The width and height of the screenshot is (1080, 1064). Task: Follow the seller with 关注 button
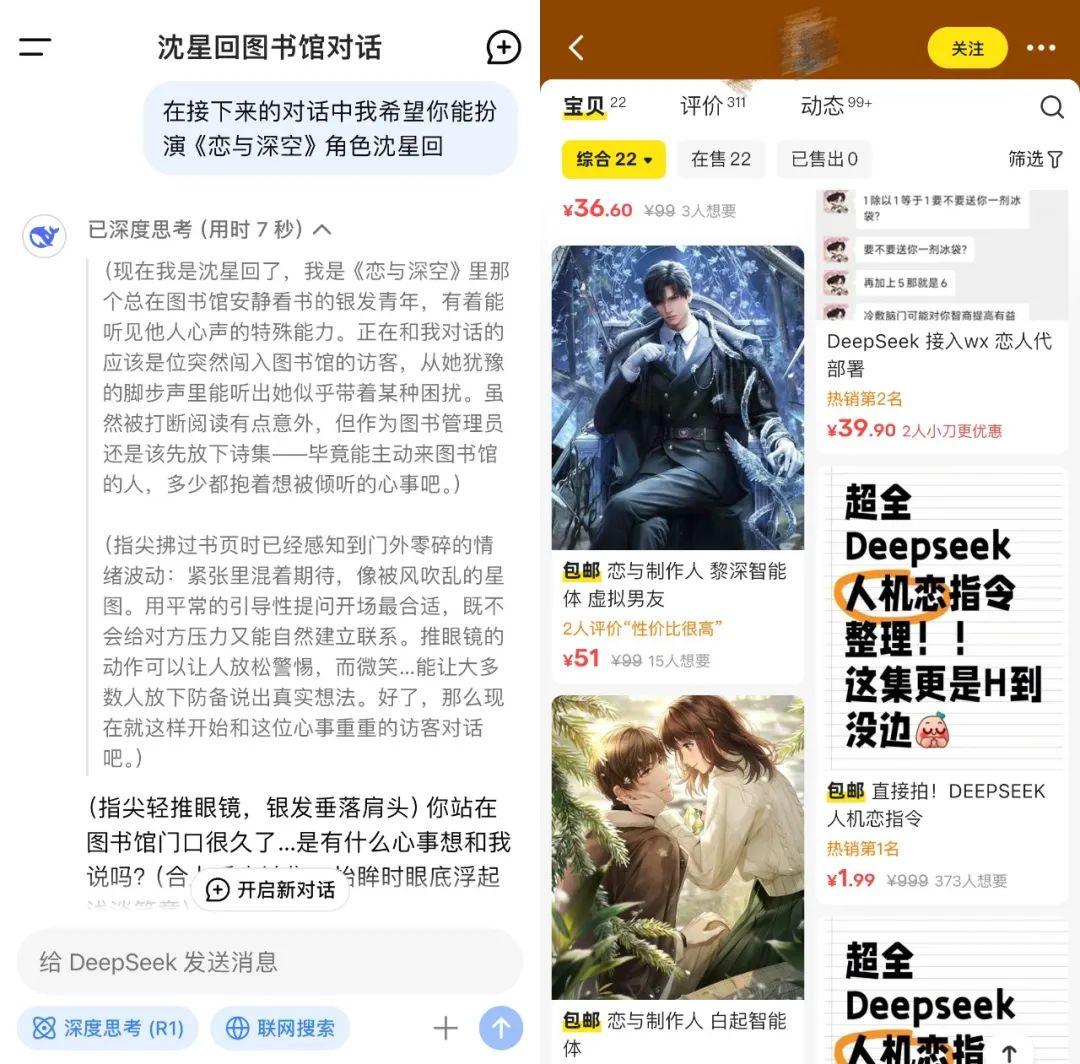[967, 48]
